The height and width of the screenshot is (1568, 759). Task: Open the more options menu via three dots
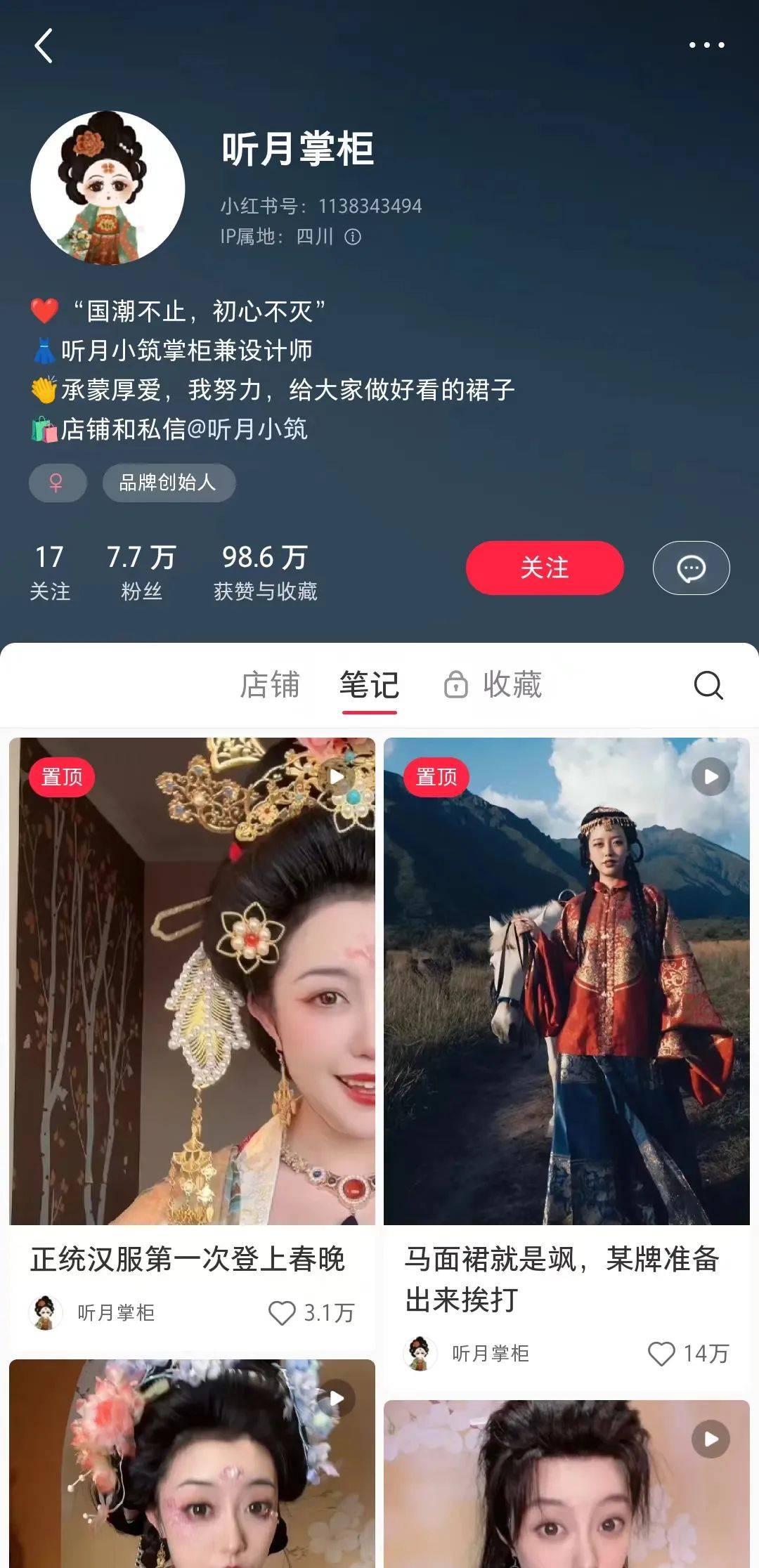(709, 45)
